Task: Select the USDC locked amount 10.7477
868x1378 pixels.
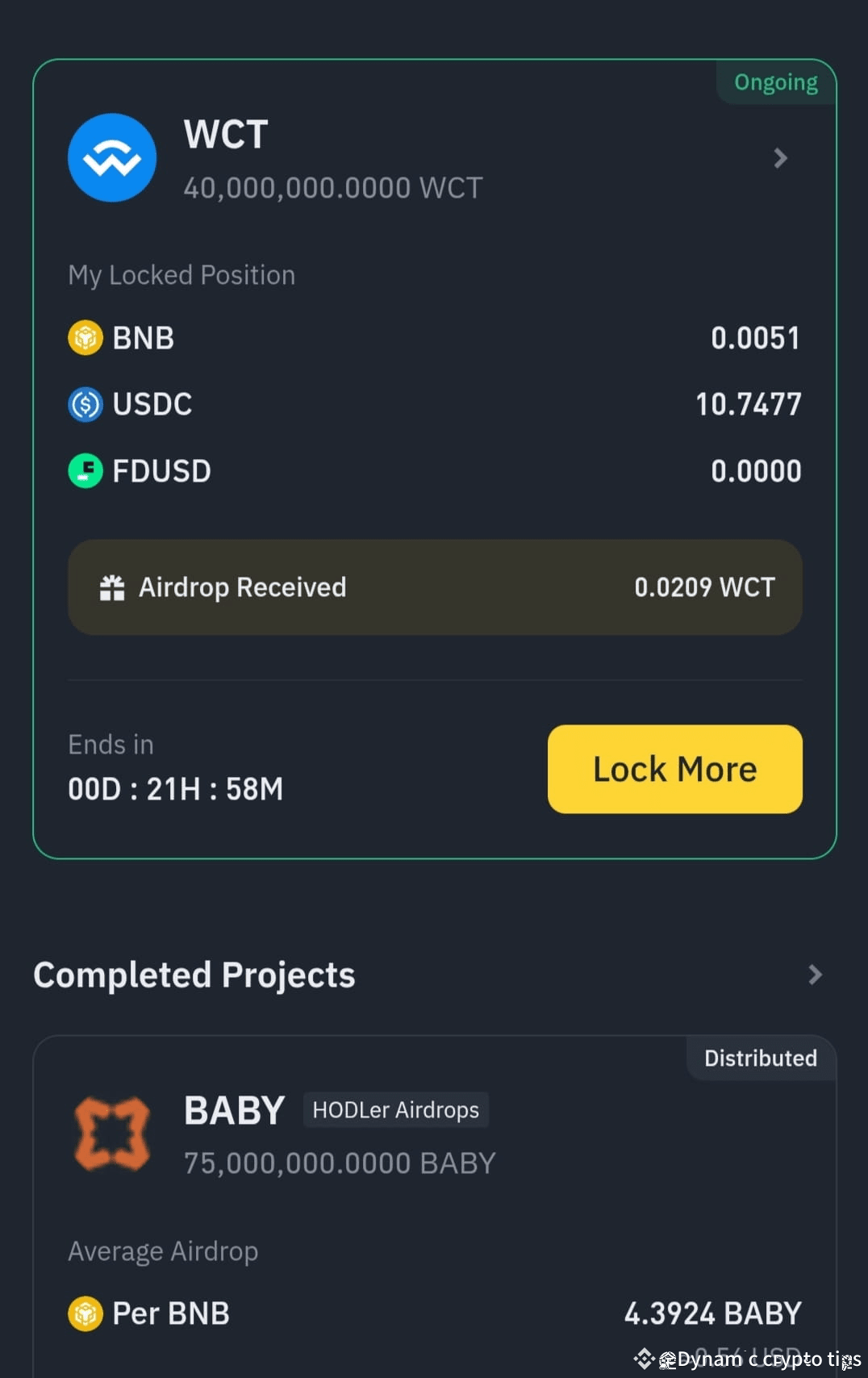Action: click(748, 404)
